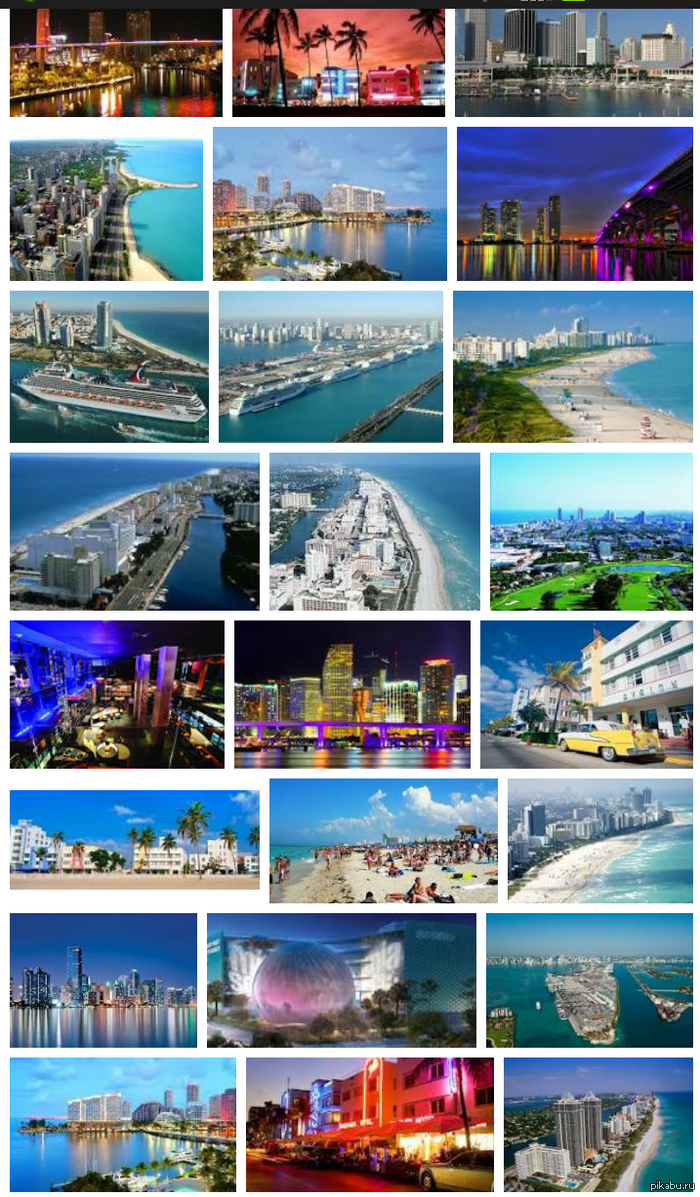This screenshot has width=700, height=1197.
Task: Open the glowing sphere building image
Action: coord(341,980)
